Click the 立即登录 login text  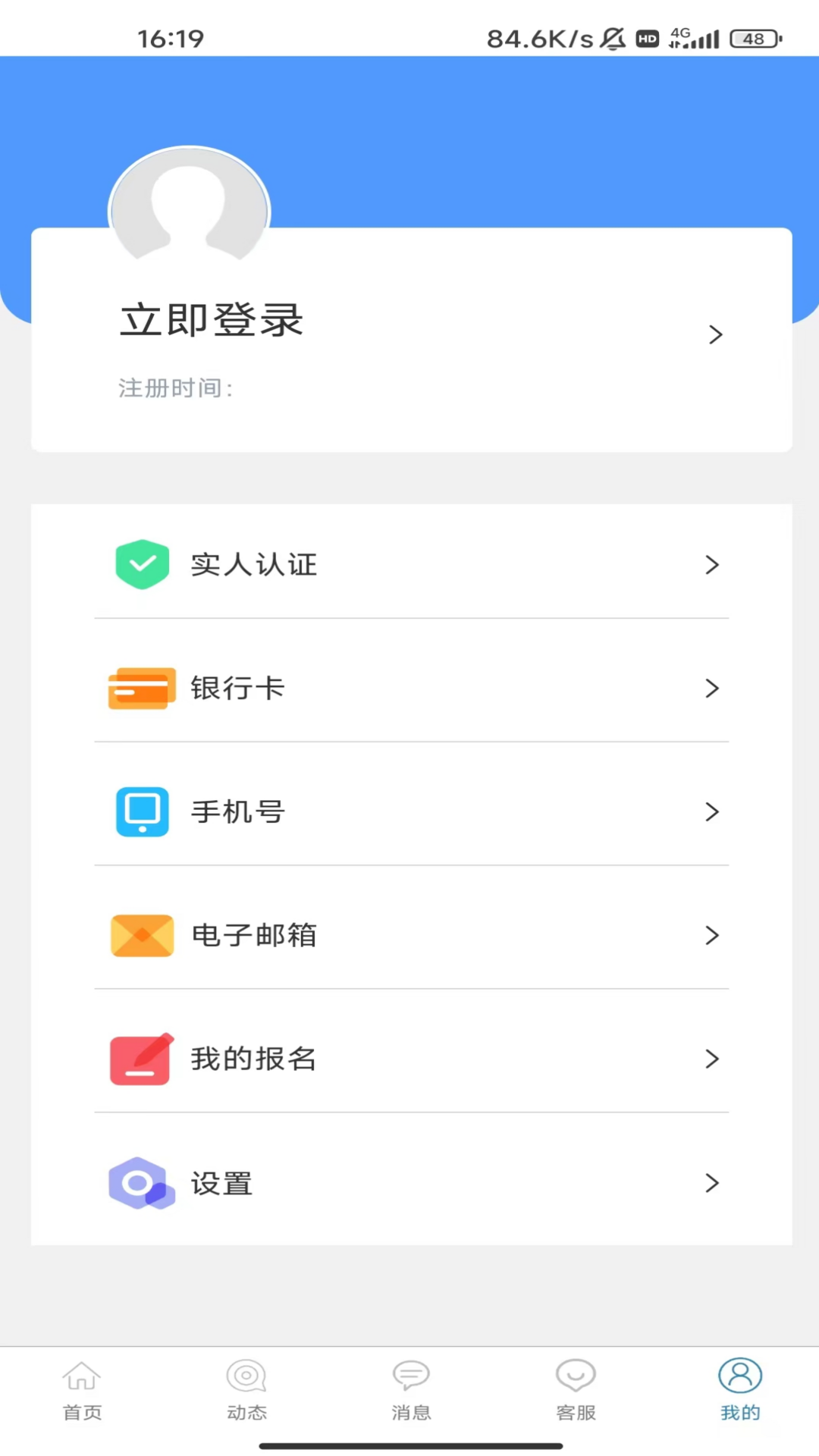click(210, 320)
